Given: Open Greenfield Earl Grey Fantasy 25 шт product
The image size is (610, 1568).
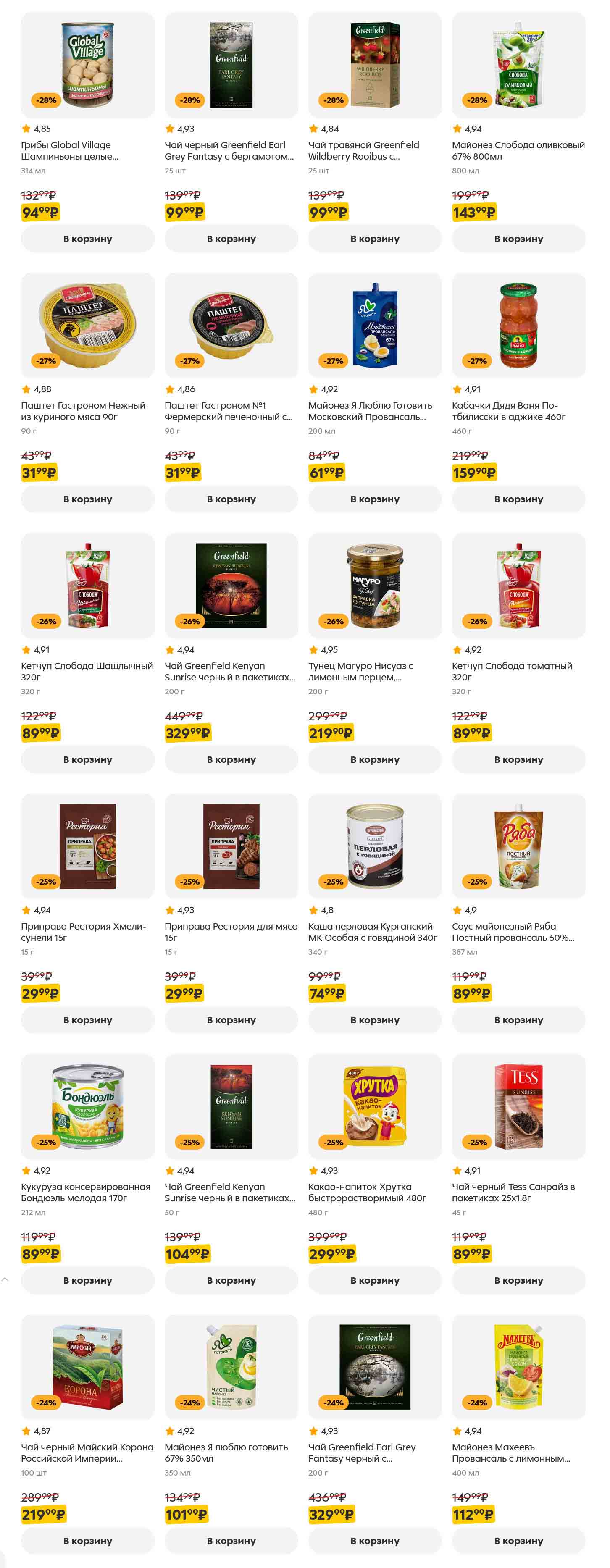Looking at the screenshot, I should point(231,150).
